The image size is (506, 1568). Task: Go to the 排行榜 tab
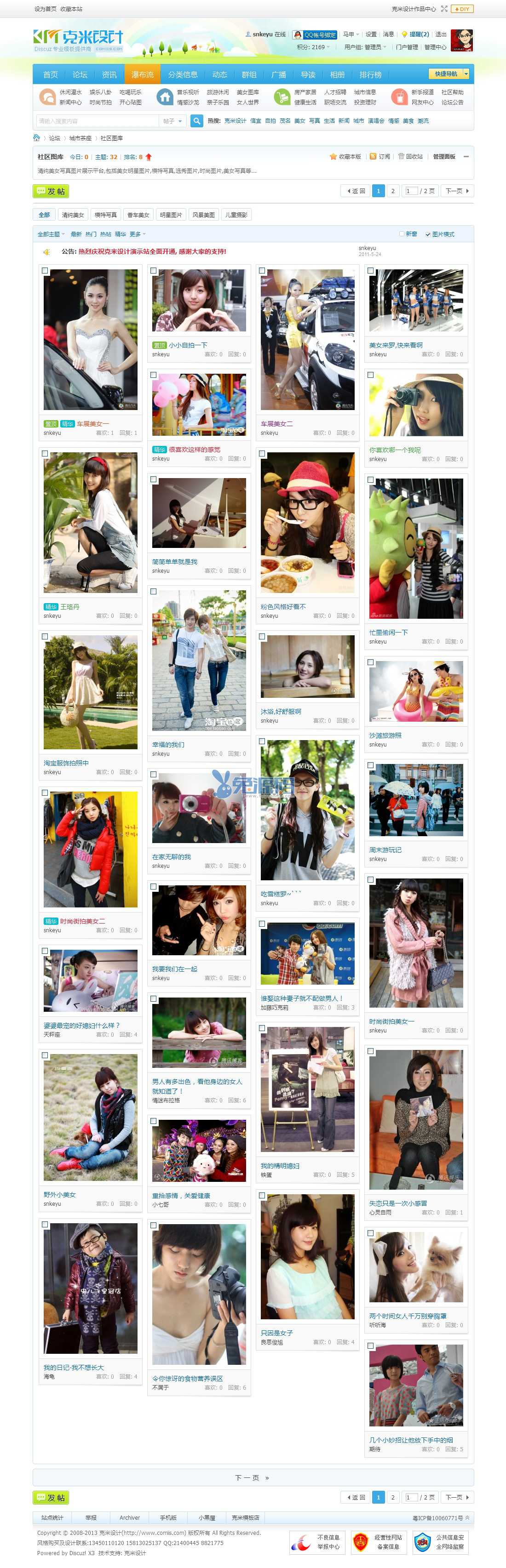370,74
